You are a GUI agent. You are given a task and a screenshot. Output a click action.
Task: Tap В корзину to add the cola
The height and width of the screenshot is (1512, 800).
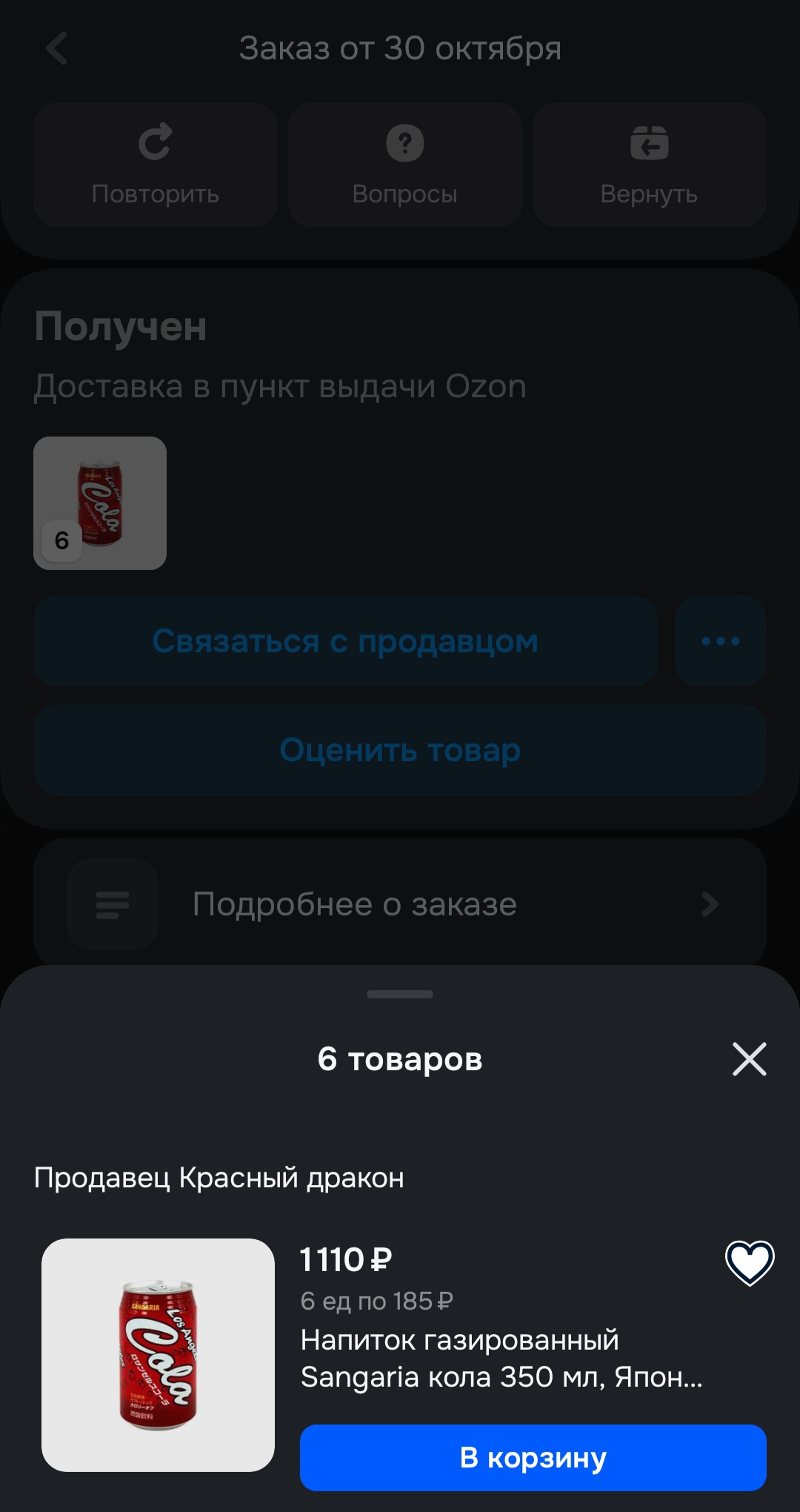pos(533,1458)
